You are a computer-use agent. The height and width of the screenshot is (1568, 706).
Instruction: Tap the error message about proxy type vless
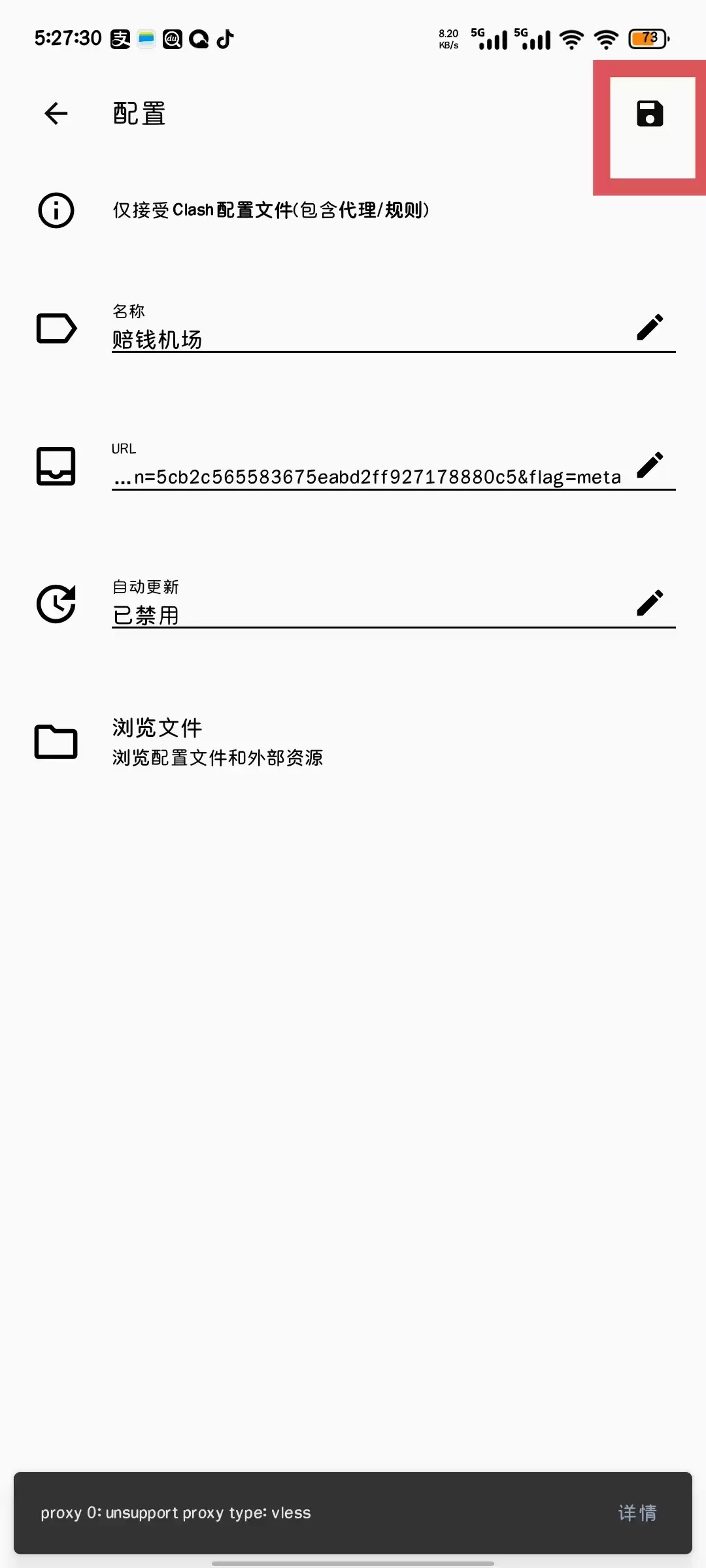(176, 1513)
